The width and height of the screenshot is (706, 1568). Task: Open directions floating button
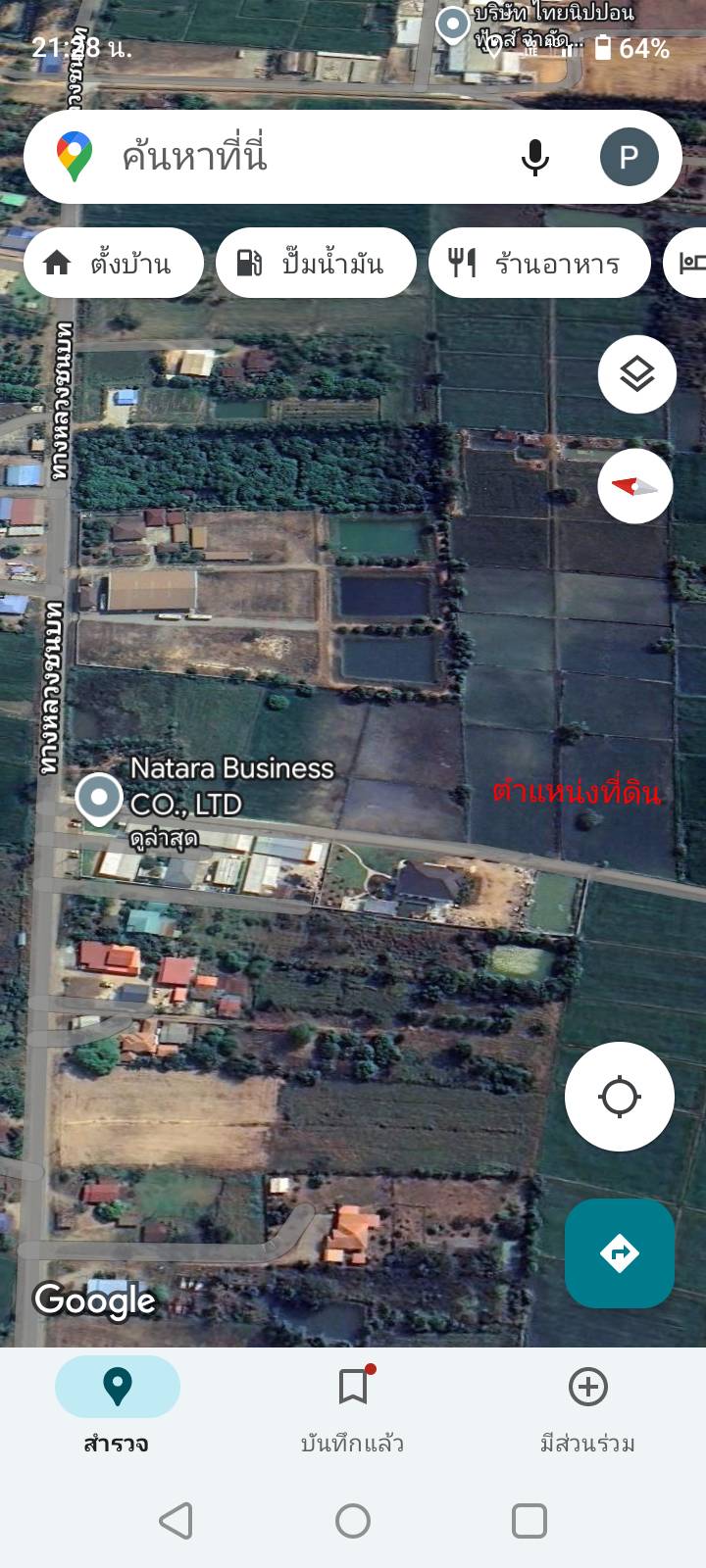pyautogui.click(x=619, y=1252)
